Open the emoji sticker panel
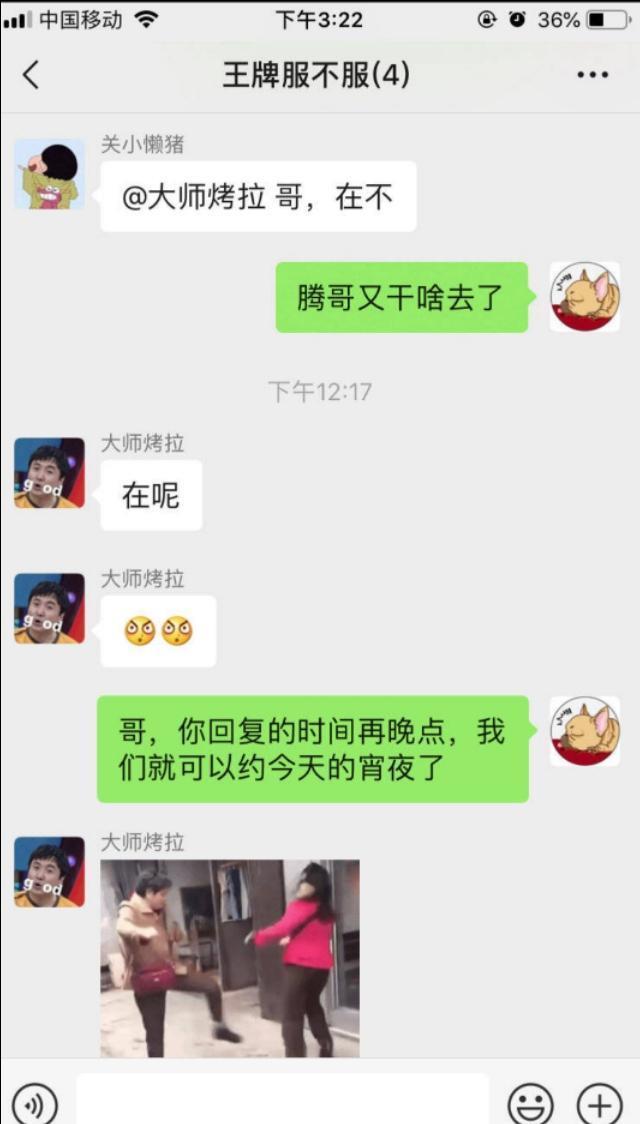The height and width of the screenshot is (1124, 640). coord(531,1103)
